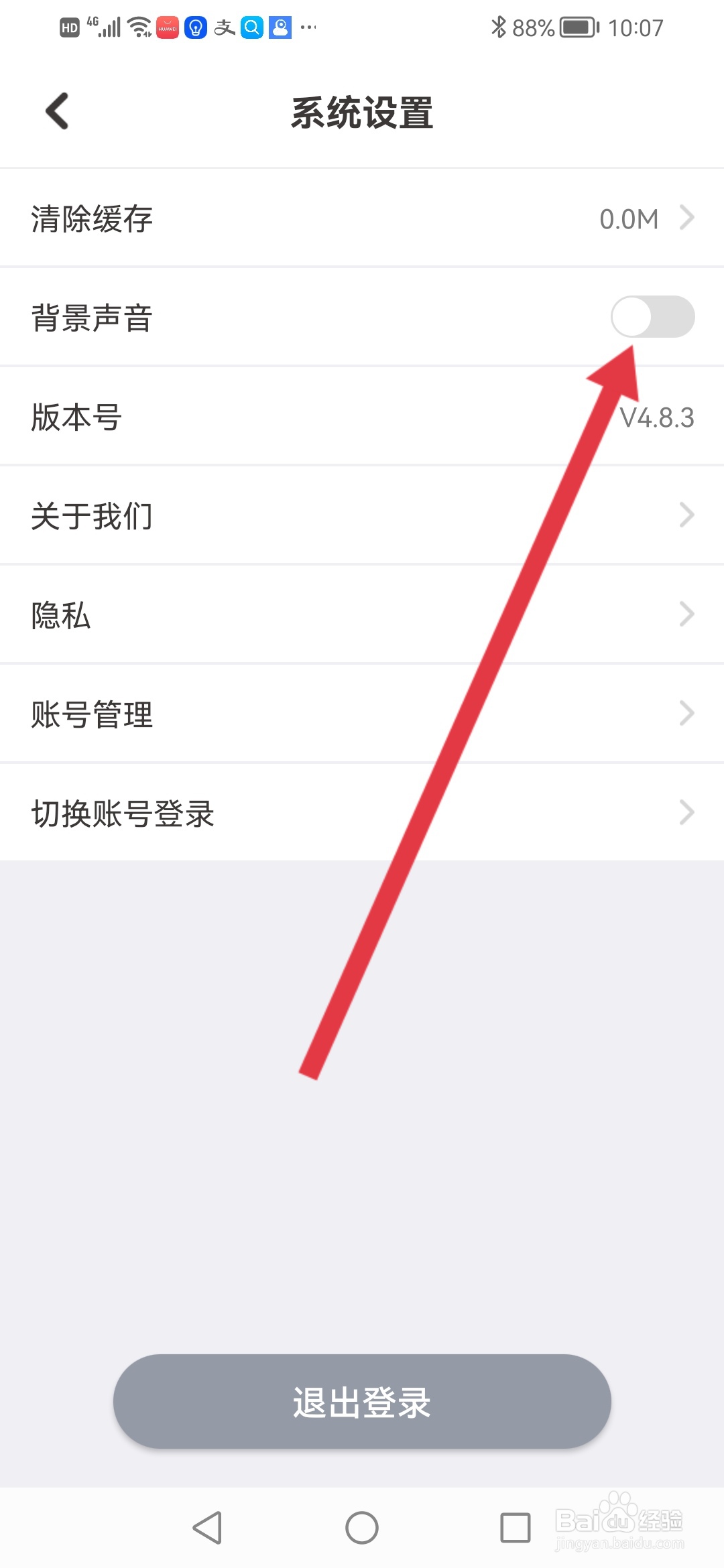The height and width of the screenshot is (1568, 724).
Task: Clear cache via 清除缓存 row
Action: [x=92, y=218]
